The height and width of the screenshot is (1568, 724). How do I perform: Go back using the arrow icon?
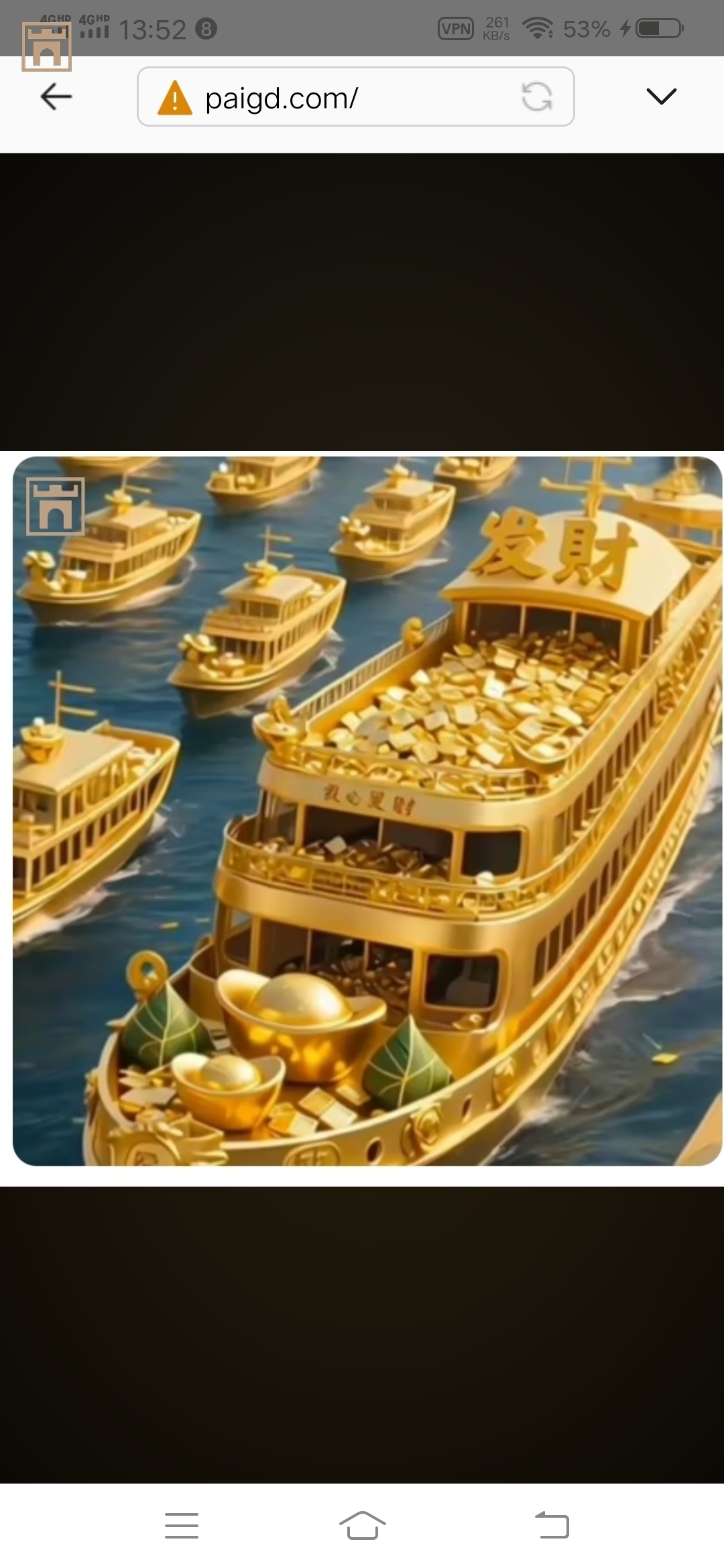[x=56, y=97]
